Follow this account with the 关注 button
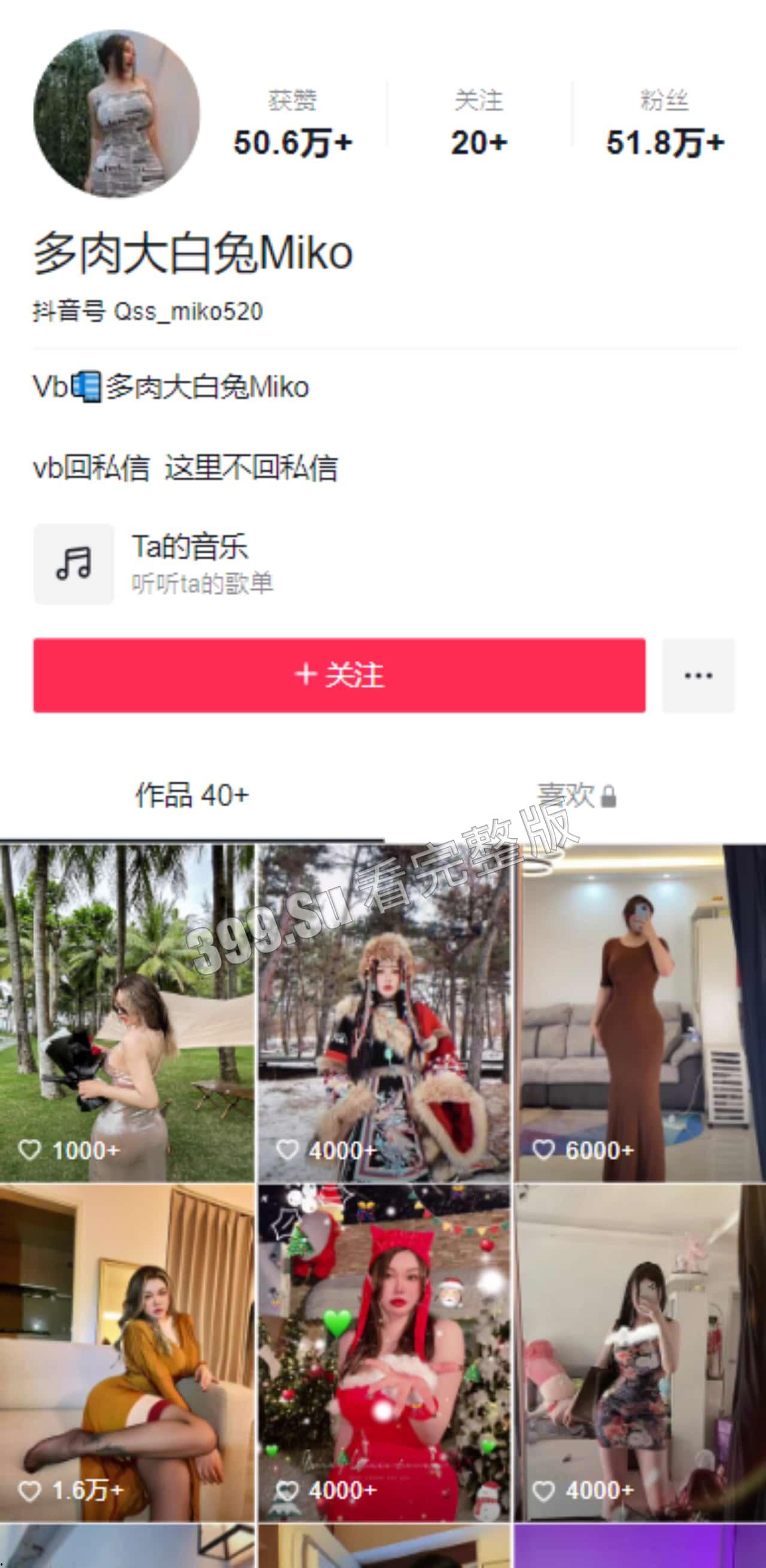 (339, 675)
